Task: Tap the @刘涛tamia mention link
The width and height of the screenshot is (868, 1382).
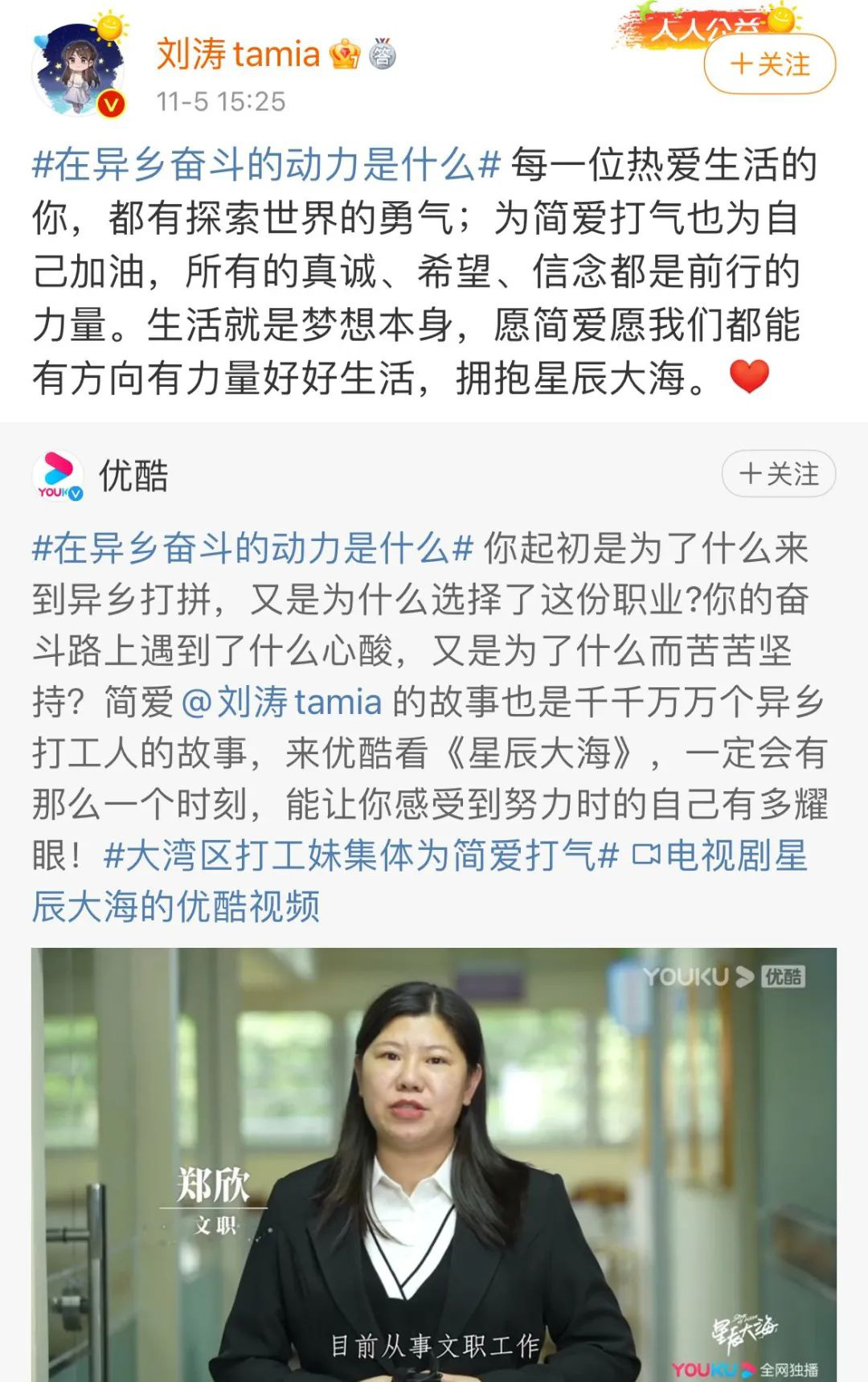Action: tap(282, 702)
